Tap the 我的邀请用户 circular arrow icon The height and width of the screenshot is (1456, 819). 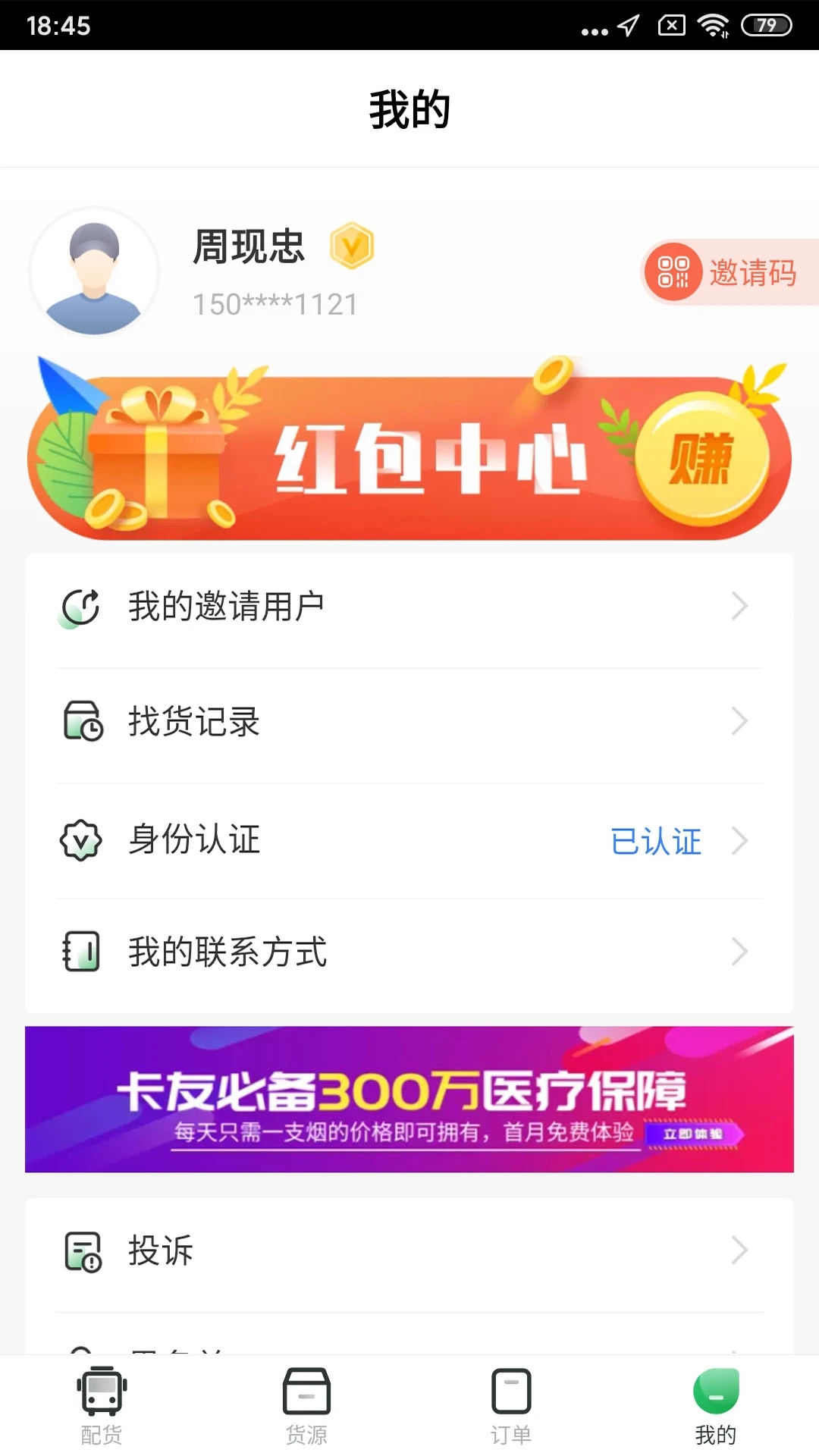[80, 605]
